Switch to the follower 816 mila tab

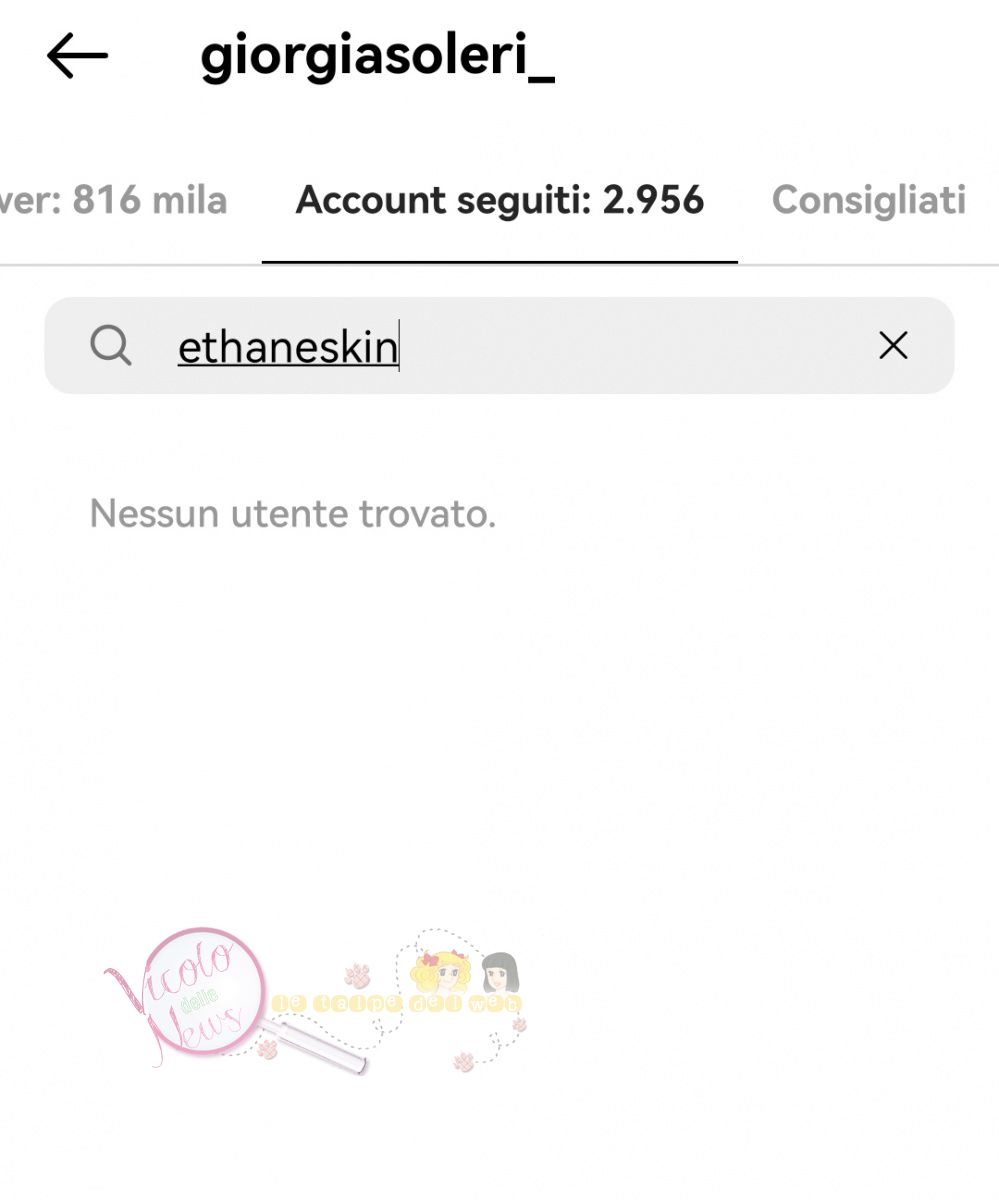tap(113, 201)
